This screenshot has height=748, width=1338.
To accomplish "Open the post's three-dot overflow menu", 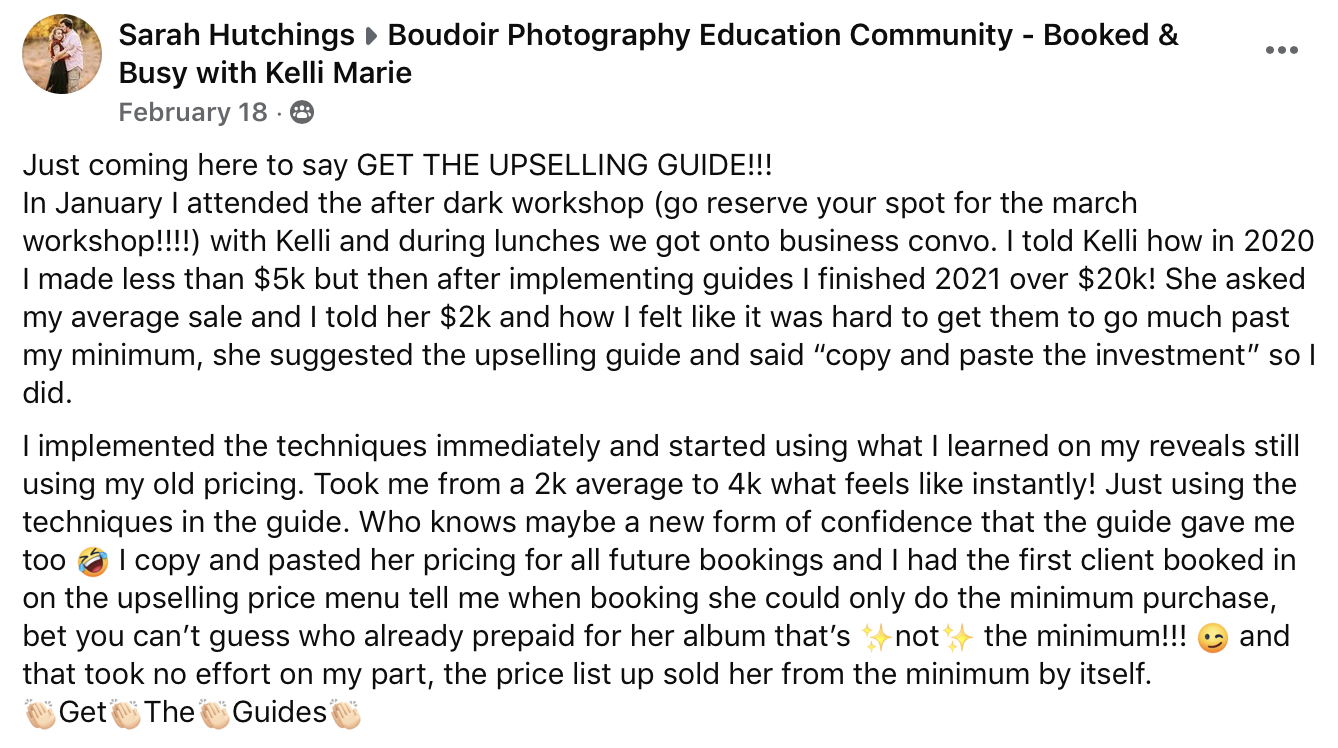I will tap(1282, 51).
